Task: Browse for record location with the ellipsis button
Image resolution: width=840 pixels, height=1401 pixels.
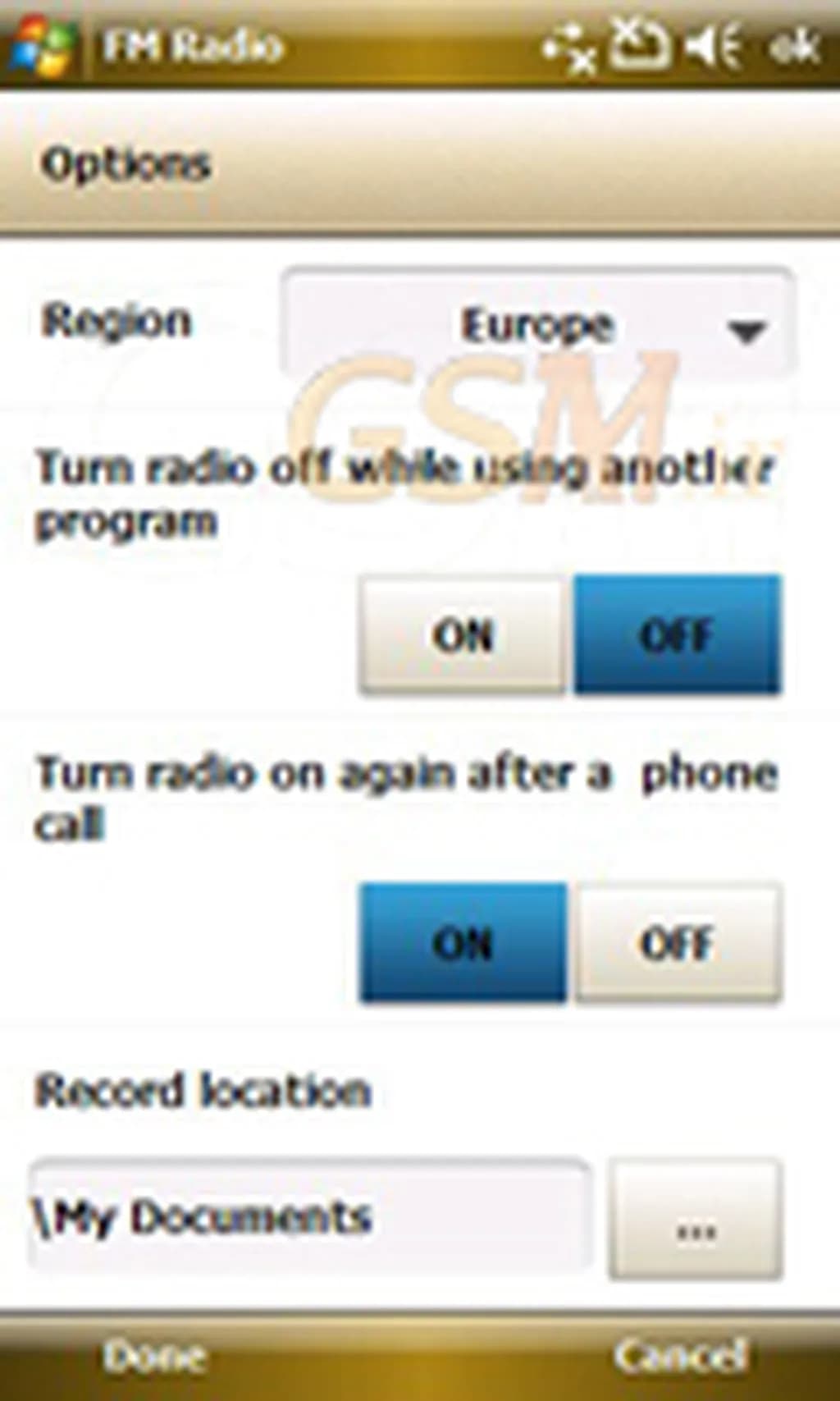Action: point(696,1219)
